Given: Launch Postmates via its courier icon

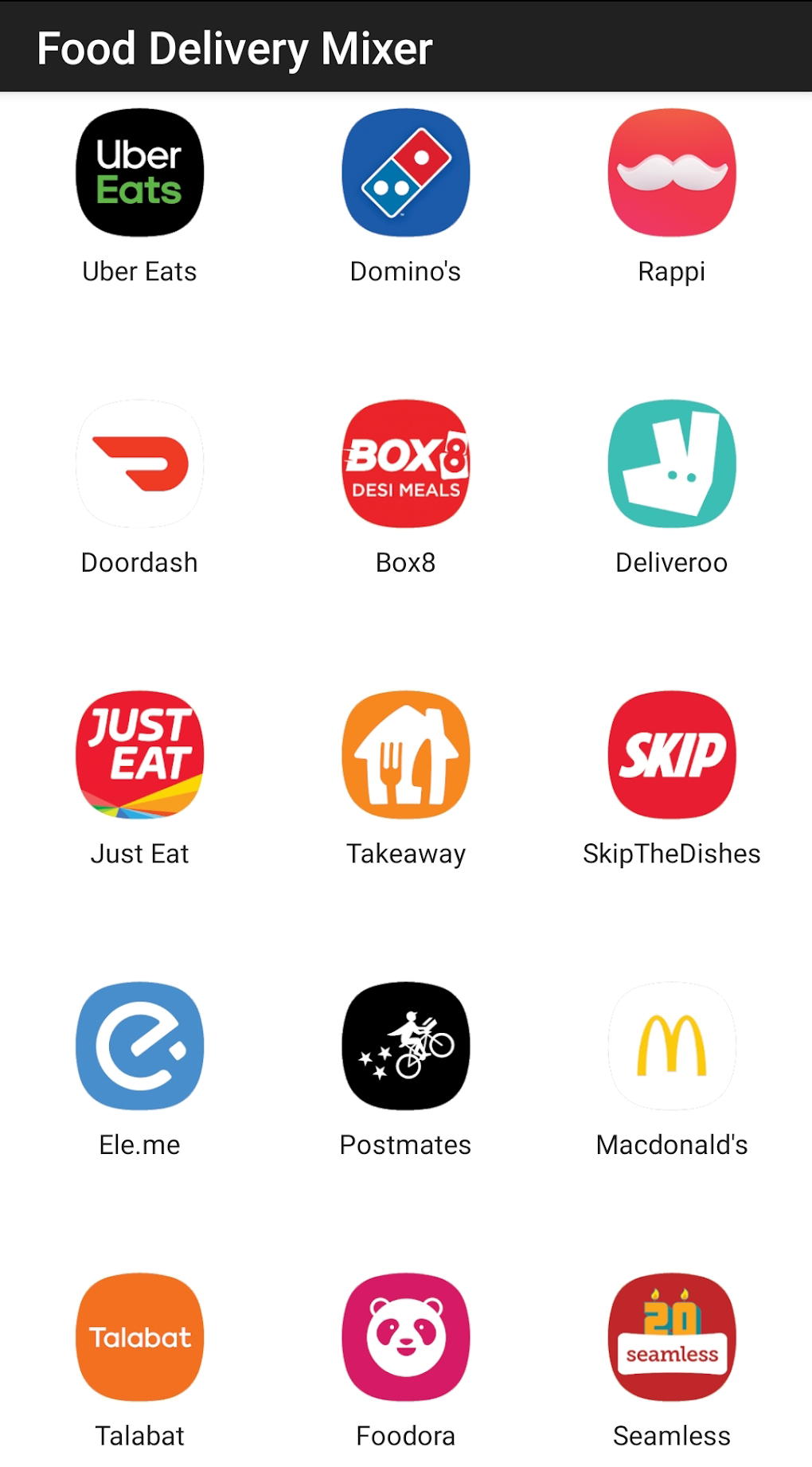Looking at the screenshot, I should [405, 1046].
